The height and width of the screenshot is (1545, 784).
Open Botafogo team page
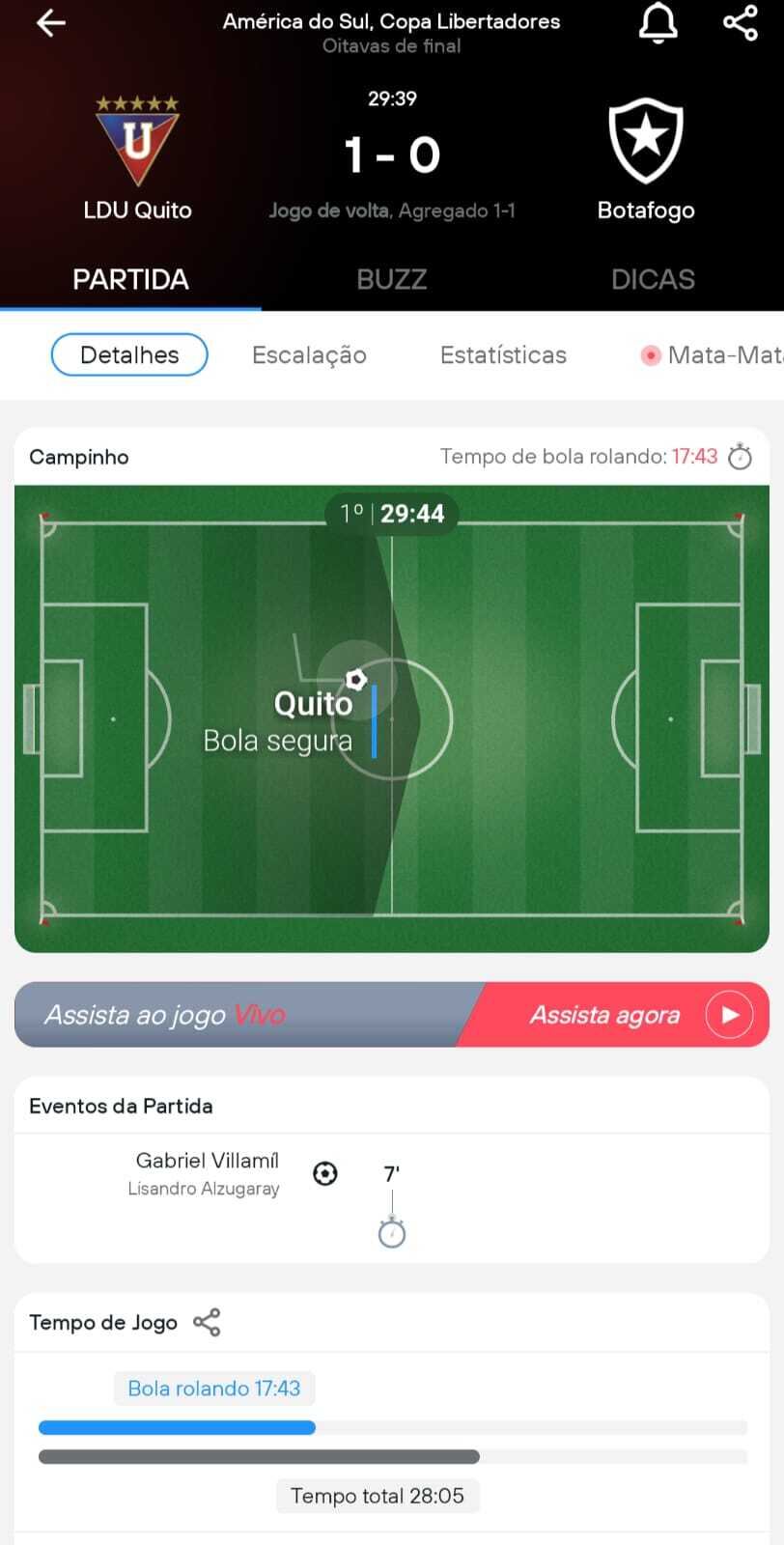(x=645, y=156)
